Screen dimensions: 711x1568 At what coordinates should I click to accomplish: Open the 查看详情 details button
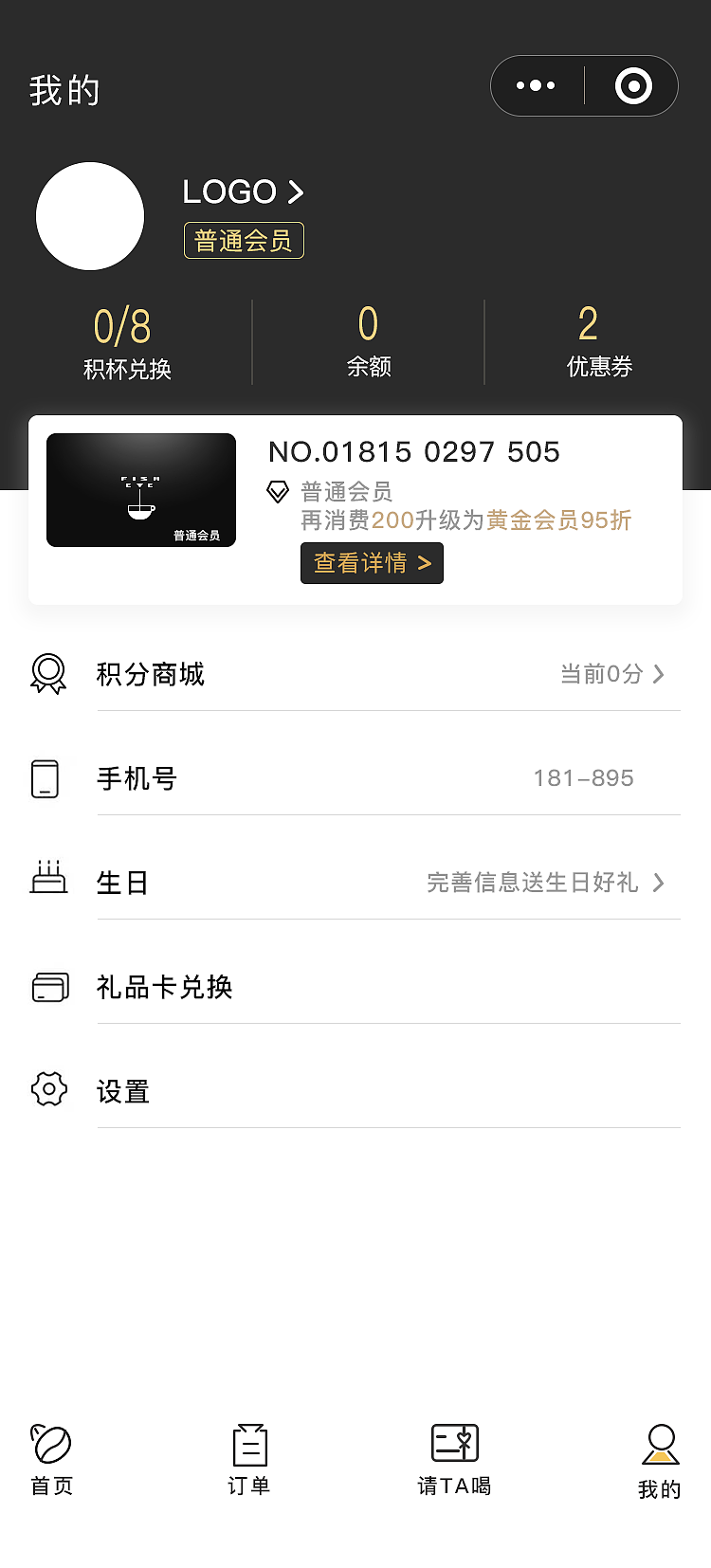click(x=372, y=563)
